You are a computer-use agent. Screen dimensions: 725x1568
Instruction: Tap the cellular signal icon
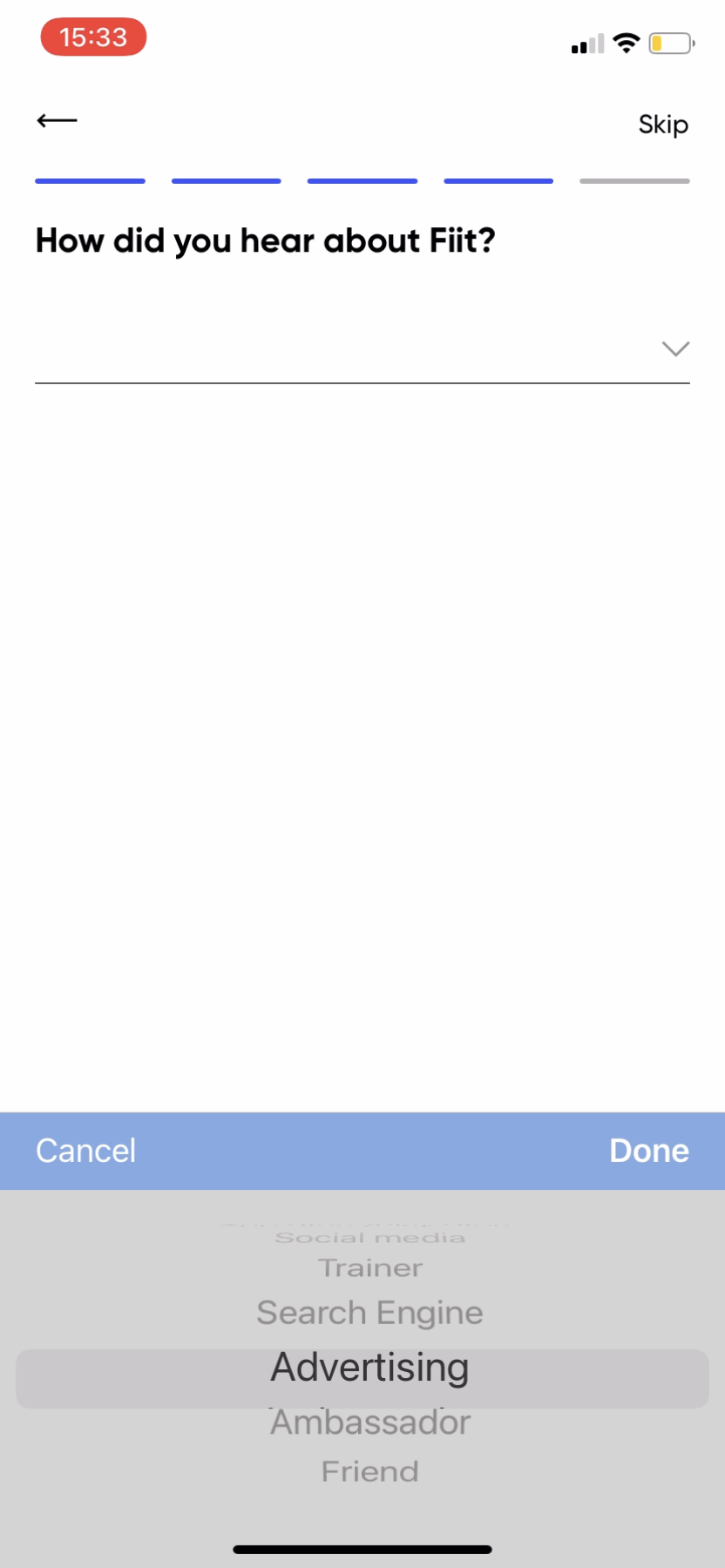coord(586,42)
